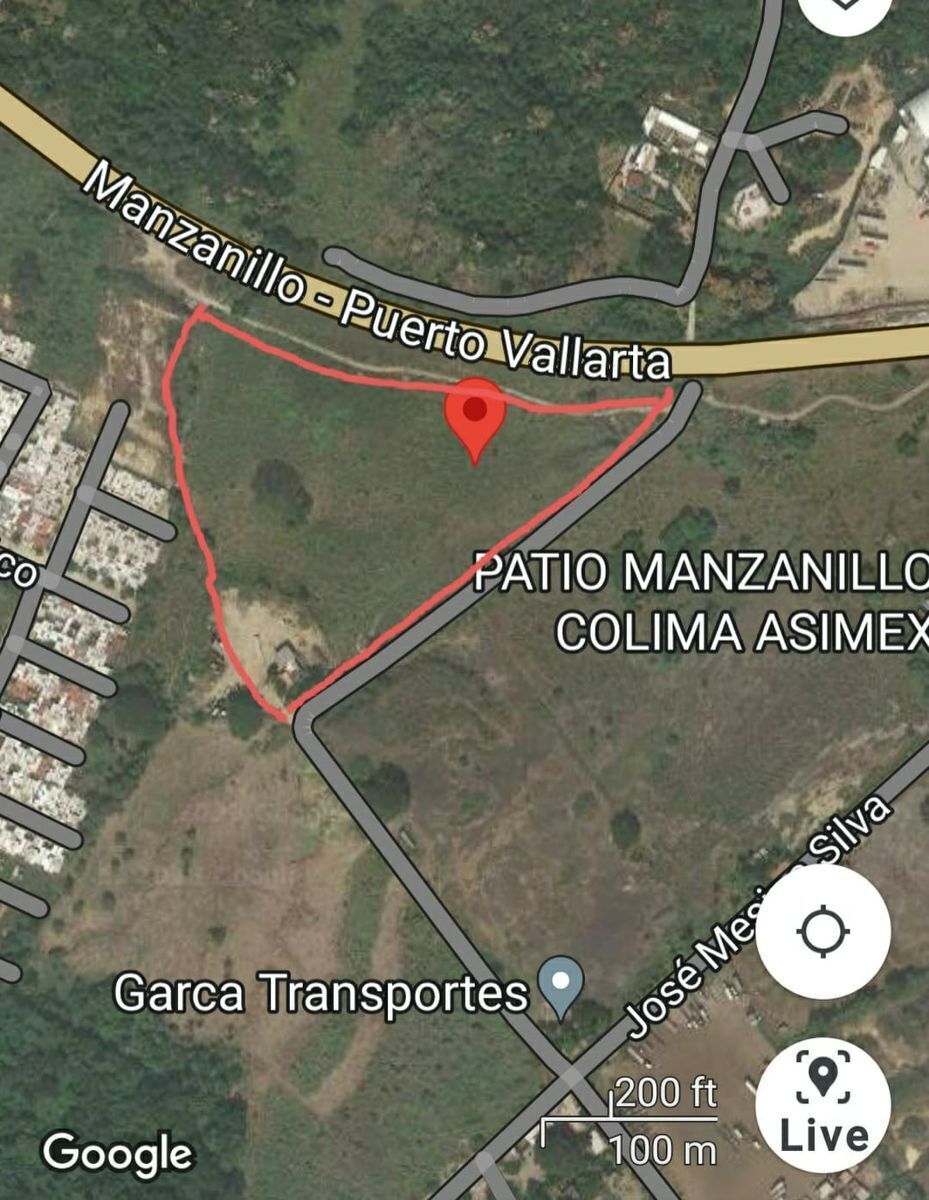The image size is (929, 1200).
Task: Open the map layers button
Action: (845, 8)
